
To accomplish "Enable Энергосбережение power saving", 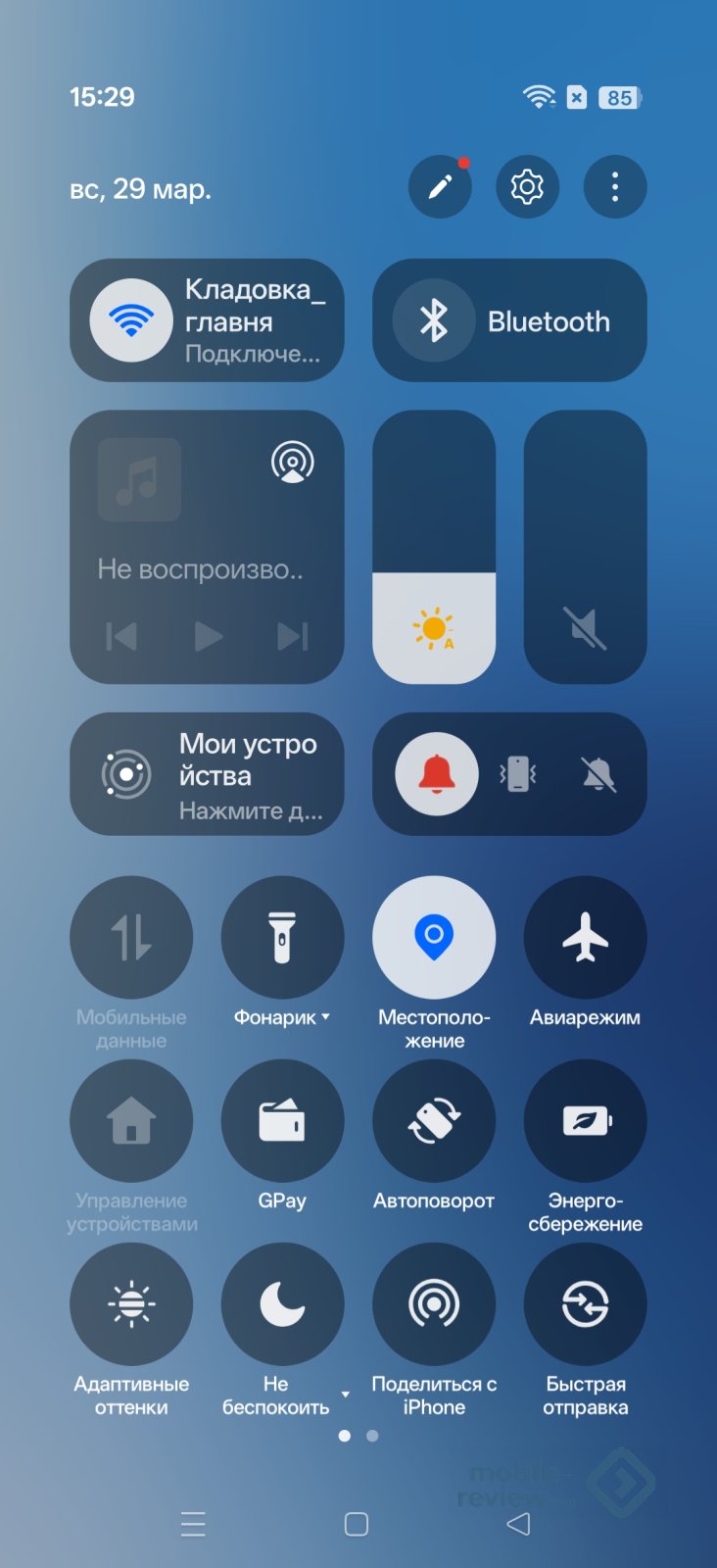I will (x=585, y=1121).
